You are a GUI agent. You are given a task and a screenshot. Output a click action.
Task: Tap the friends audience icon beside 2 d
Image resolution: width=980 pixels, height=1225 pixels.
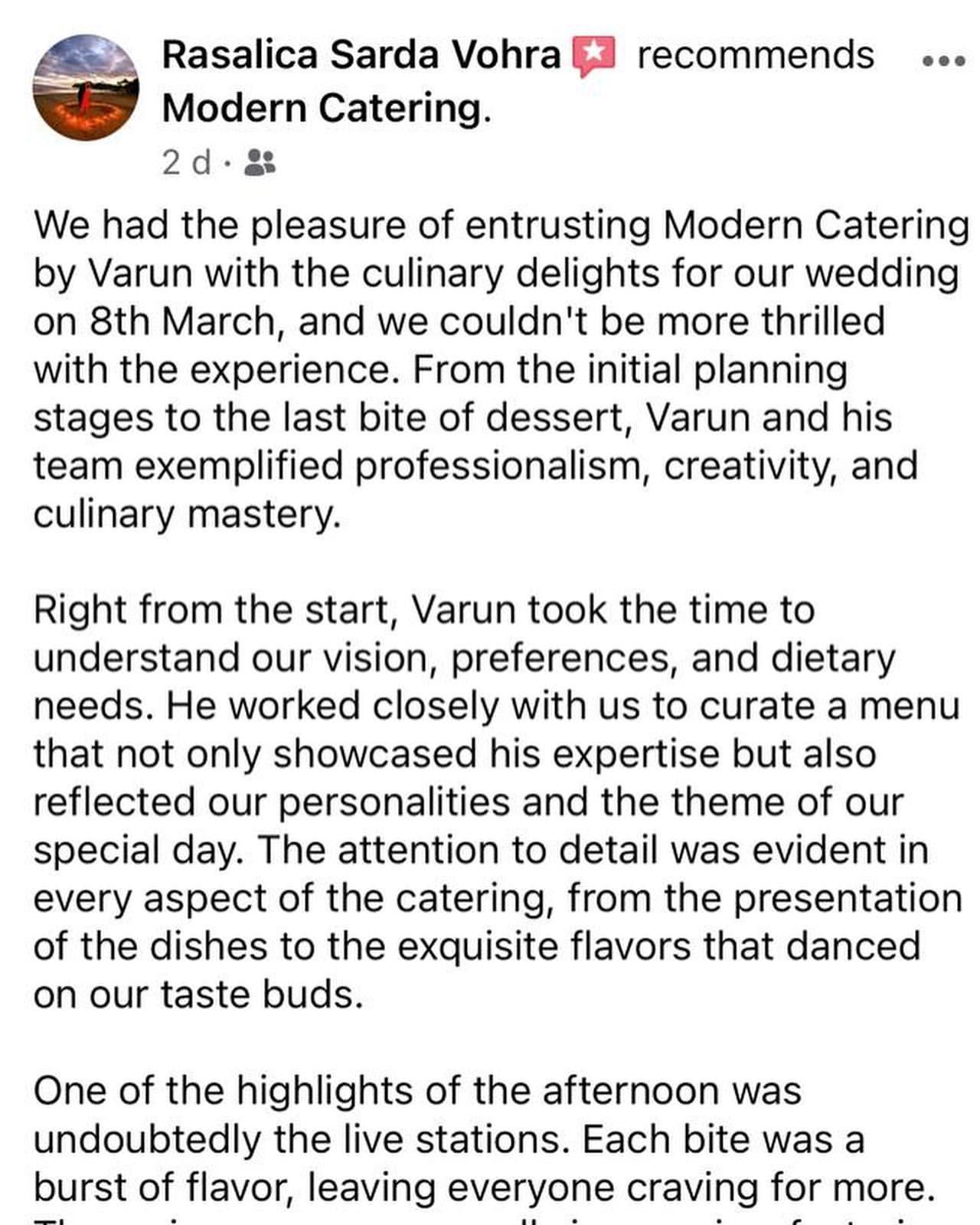260,162
